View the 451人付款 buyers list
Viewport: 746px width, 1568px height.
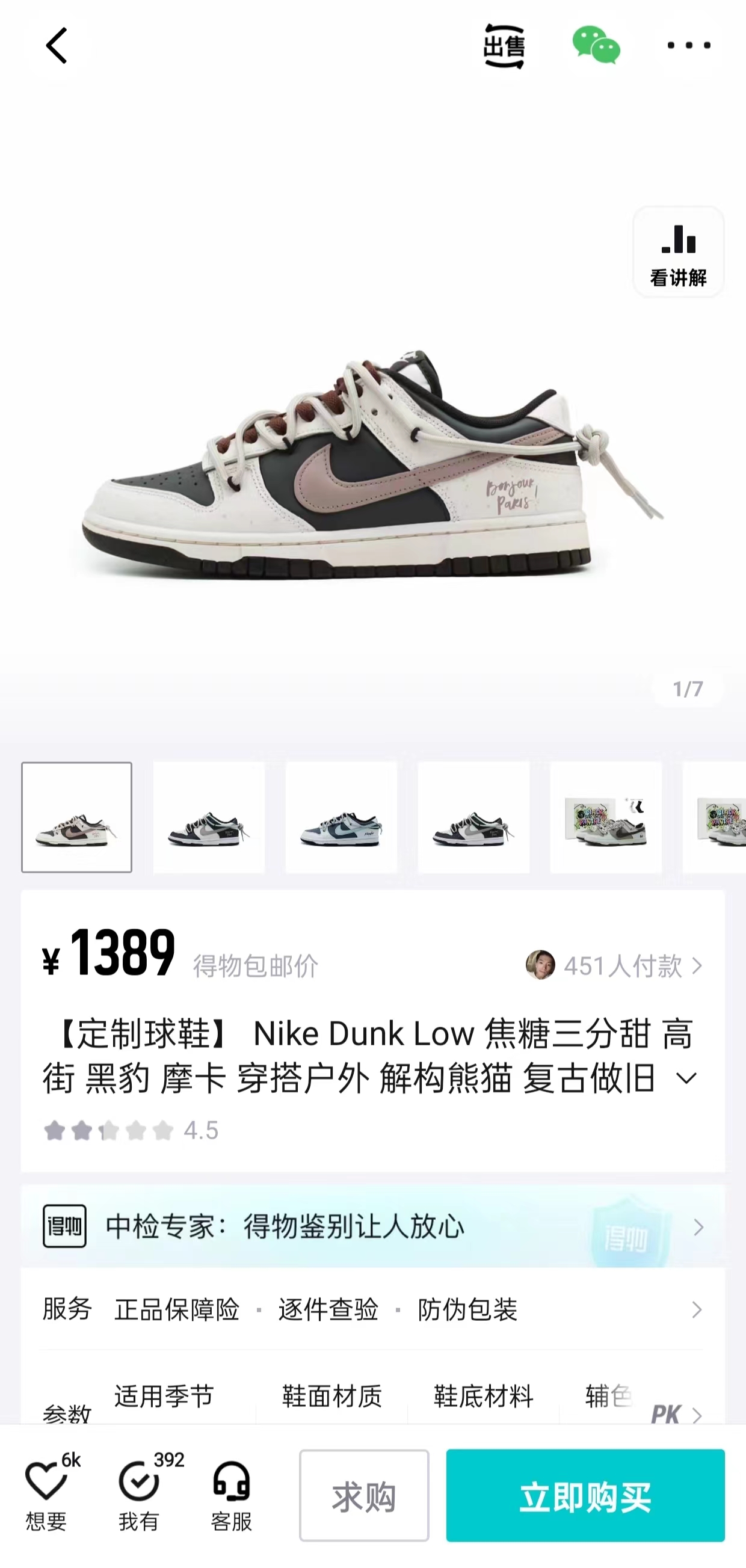click(615, 965)
